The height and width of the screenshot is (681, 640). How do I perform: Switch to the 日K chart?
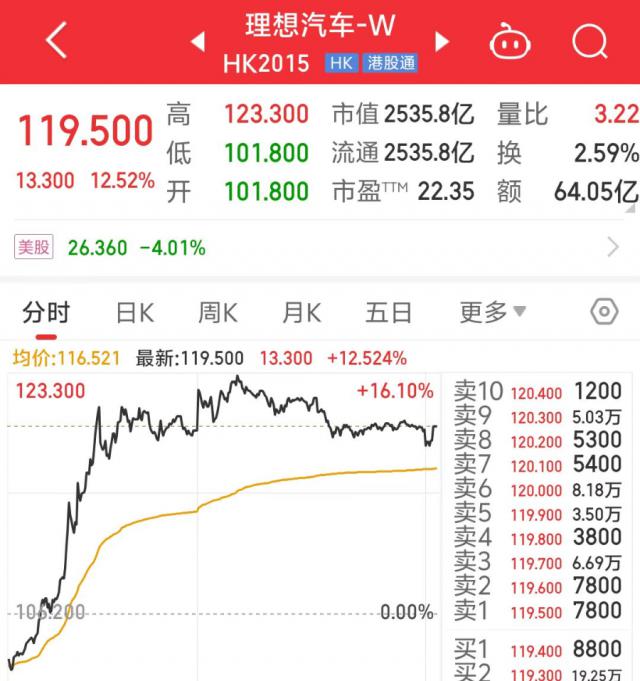134,313
